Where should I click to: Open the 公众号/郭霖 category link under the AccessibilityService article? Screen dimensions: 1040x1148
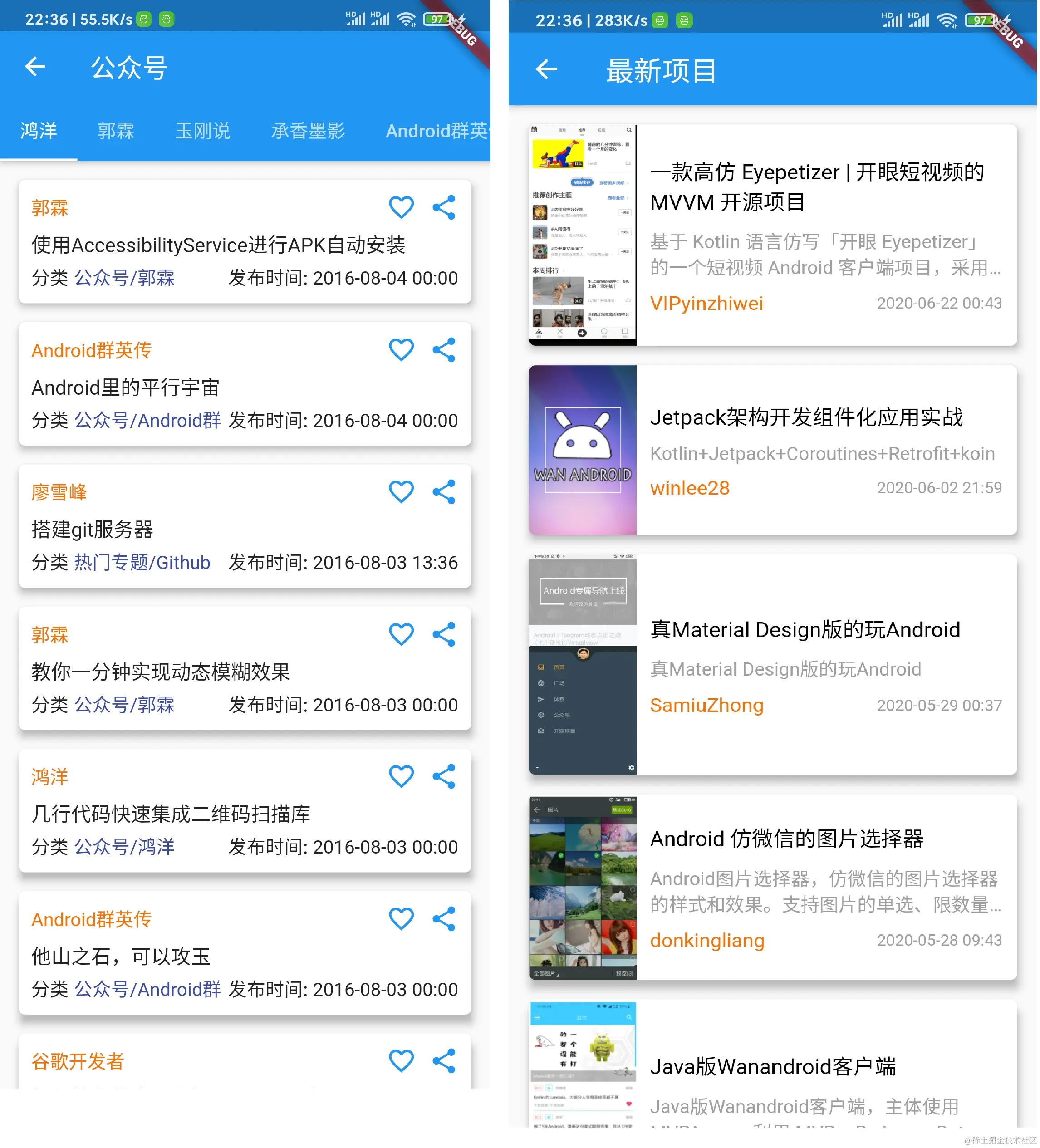pyautogui.click(x=125, y=279)
